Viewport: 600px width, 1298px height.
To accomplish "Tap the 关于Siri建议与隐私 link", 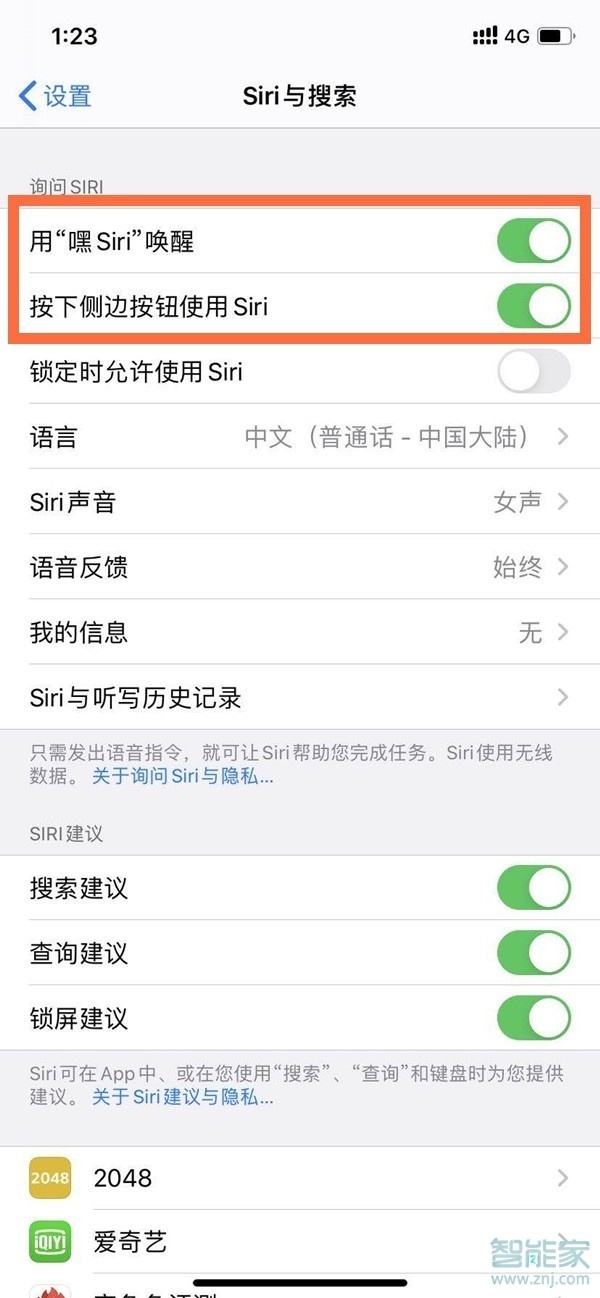I will point(183,1097).
